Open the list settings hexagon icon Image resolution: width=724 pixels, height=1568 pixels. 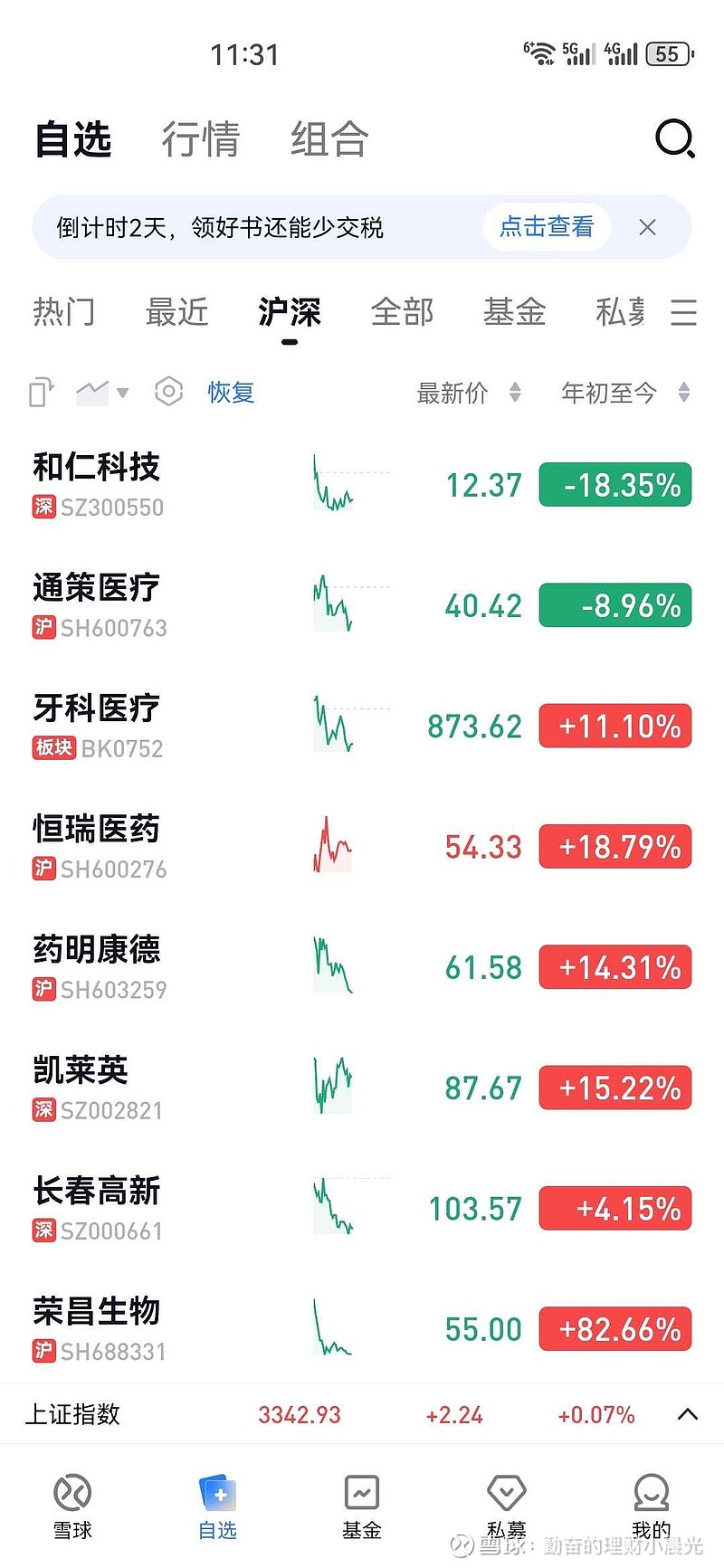click(x=168, y=392)
